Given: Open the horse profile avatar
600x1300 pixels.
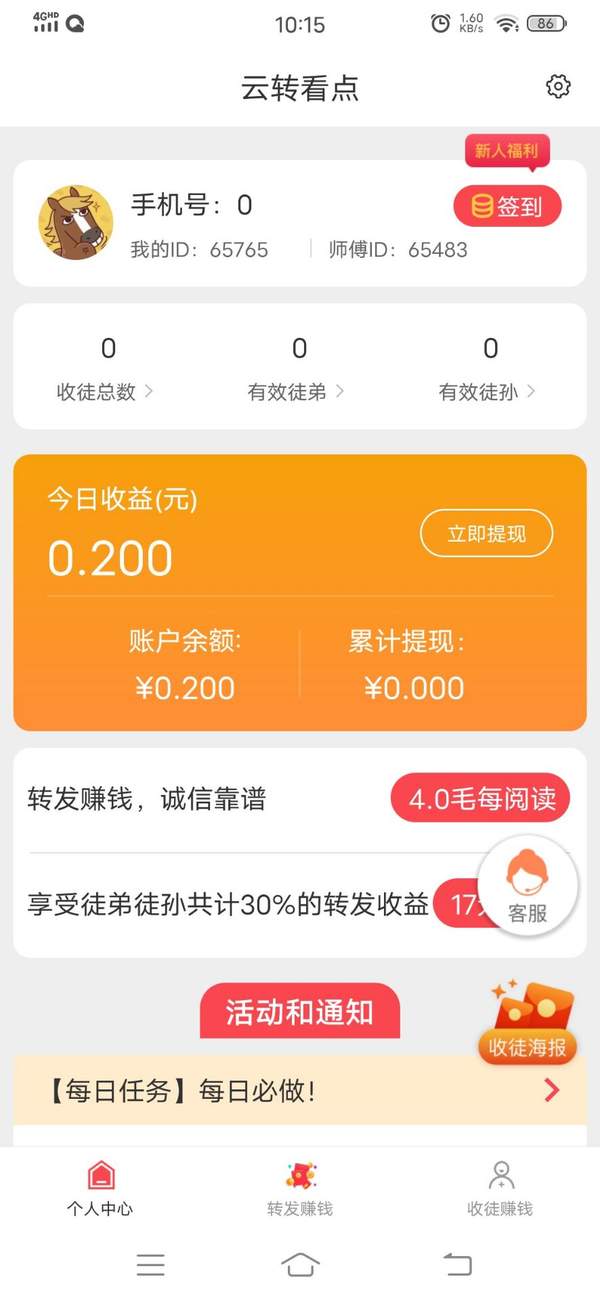Looking at the screenshot, I should tap(75, 222).
